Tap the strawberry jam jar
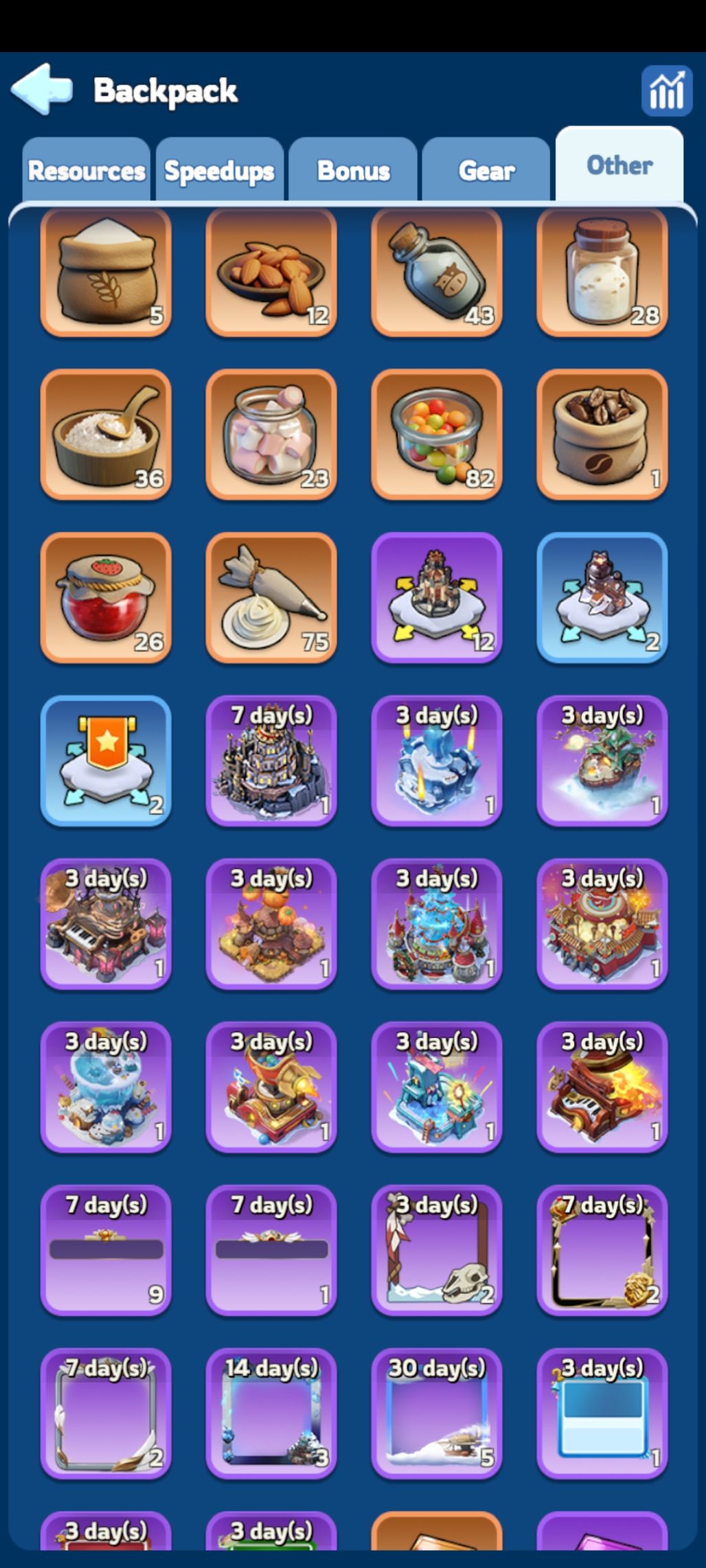Image resolution: width=706 pixels, height=1568 pixels. [x=106, y=598]
